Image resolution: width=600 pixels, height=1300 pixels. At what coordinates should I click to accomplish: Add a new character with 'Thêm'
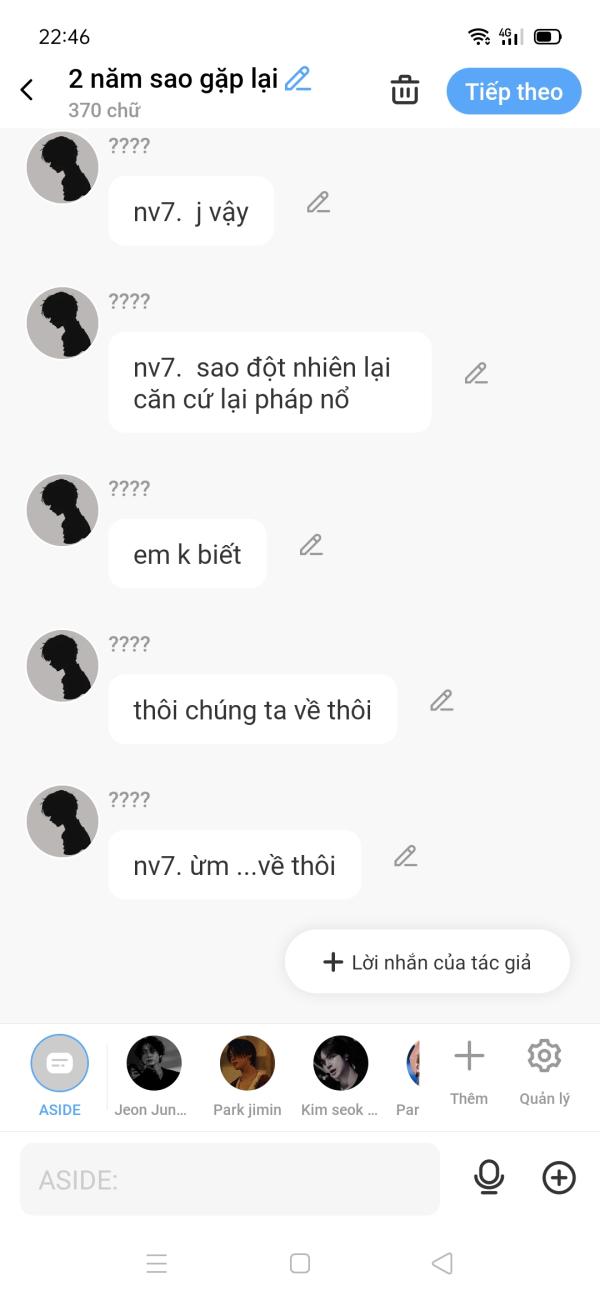click(468, 1068)
